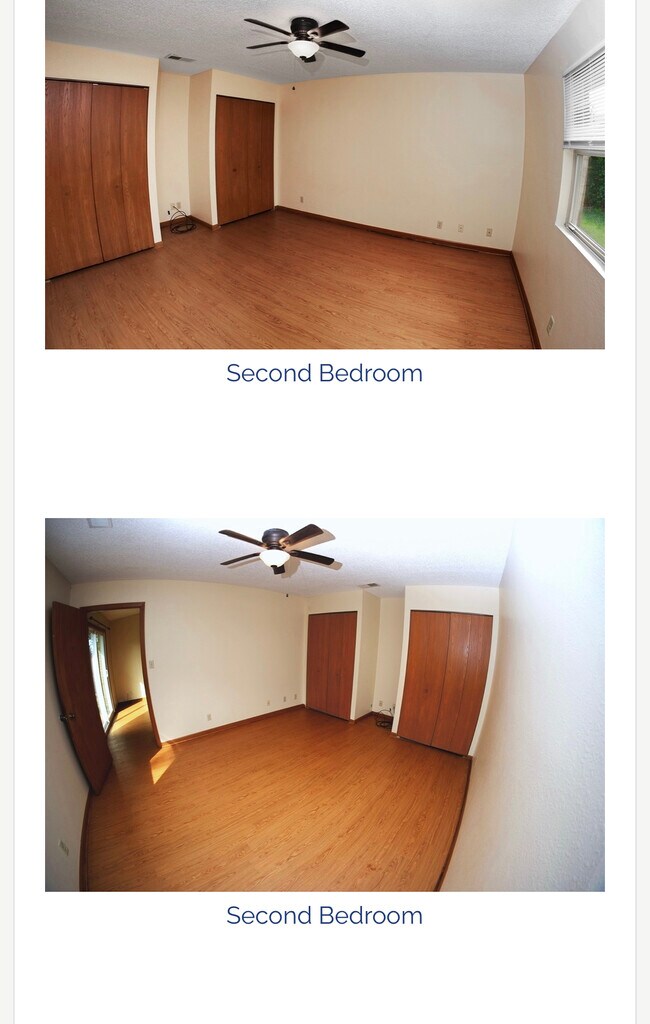Open the Second Bedroom photo with the open door
This screenshot has height=1024, width=650.
point(324,704)
